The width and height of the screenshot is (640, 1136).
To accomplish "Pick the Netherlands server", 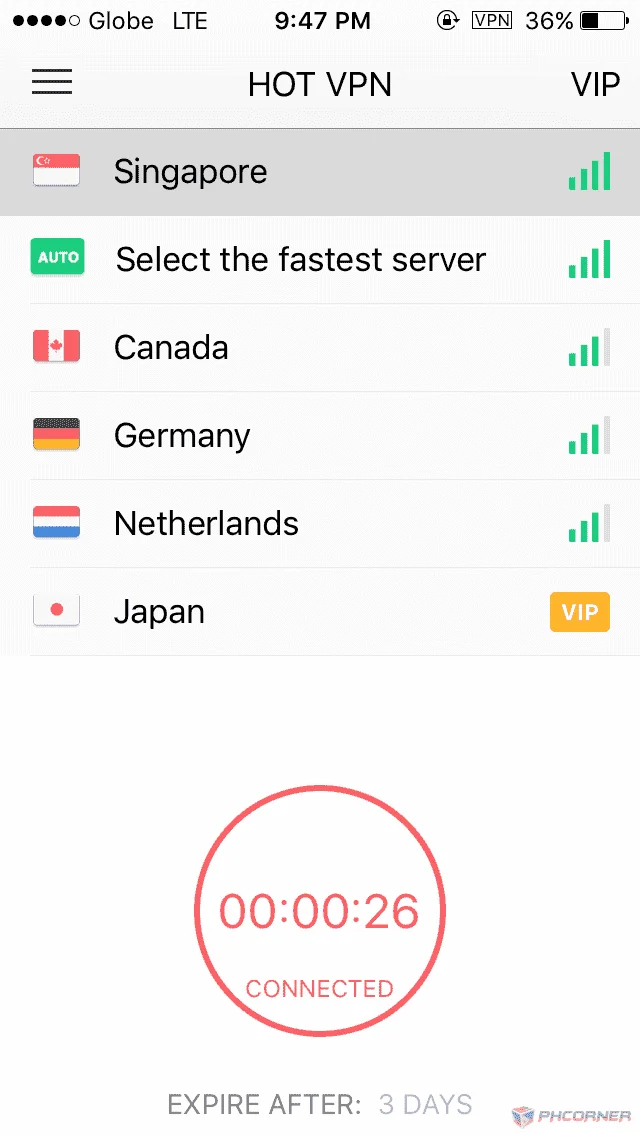I will coord(320,524).
